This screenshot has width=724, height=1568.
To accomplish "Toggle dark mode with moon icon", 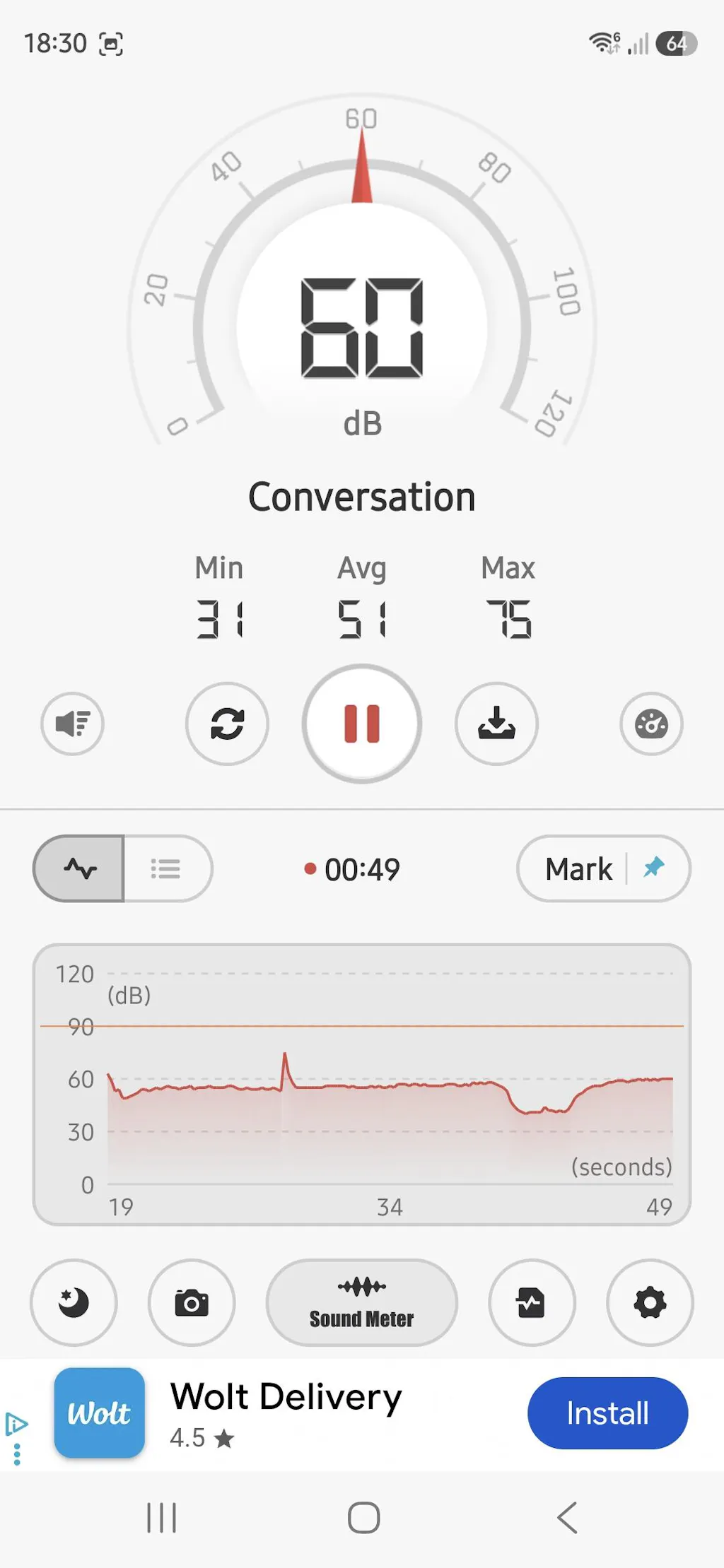I will click(x=74, y=1302).
